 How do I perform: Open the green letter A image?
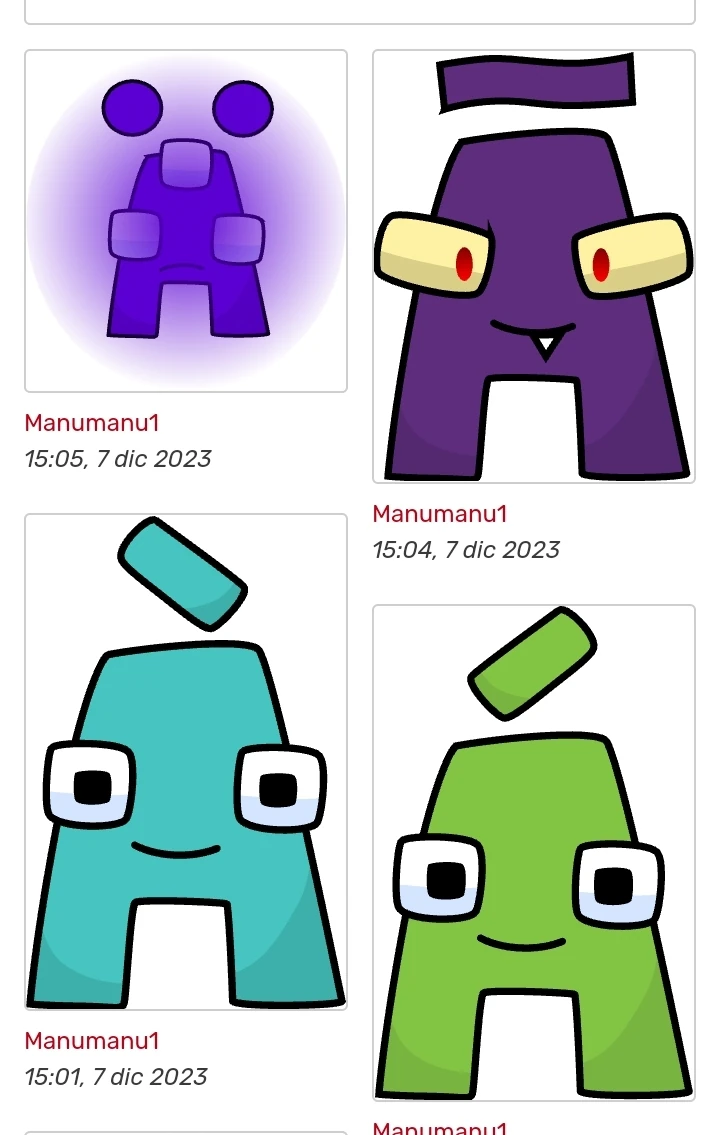(x=534, y=852)
